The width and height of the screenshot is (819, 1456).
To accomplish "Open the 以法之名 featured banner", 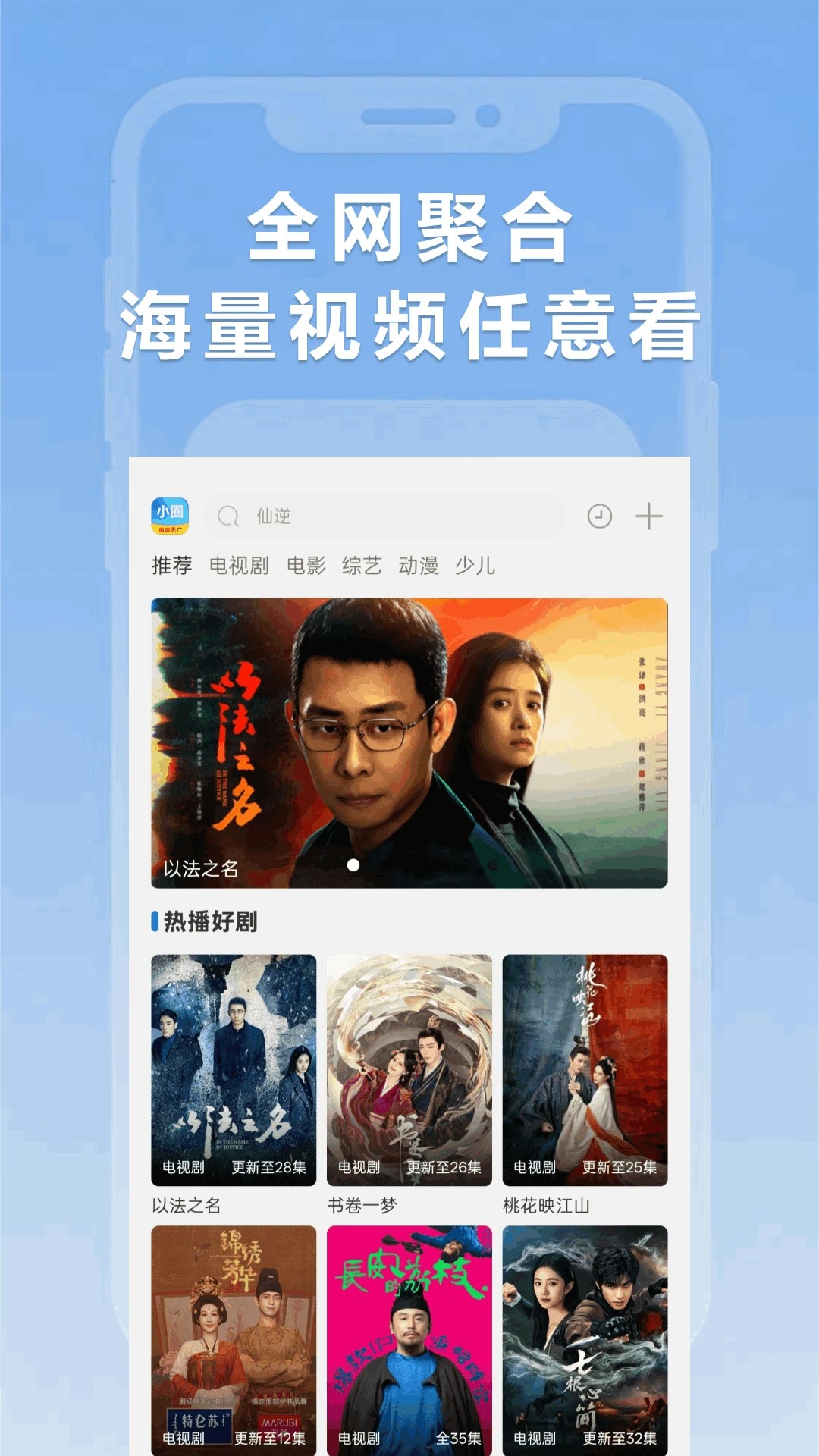I will coord(409,736).
